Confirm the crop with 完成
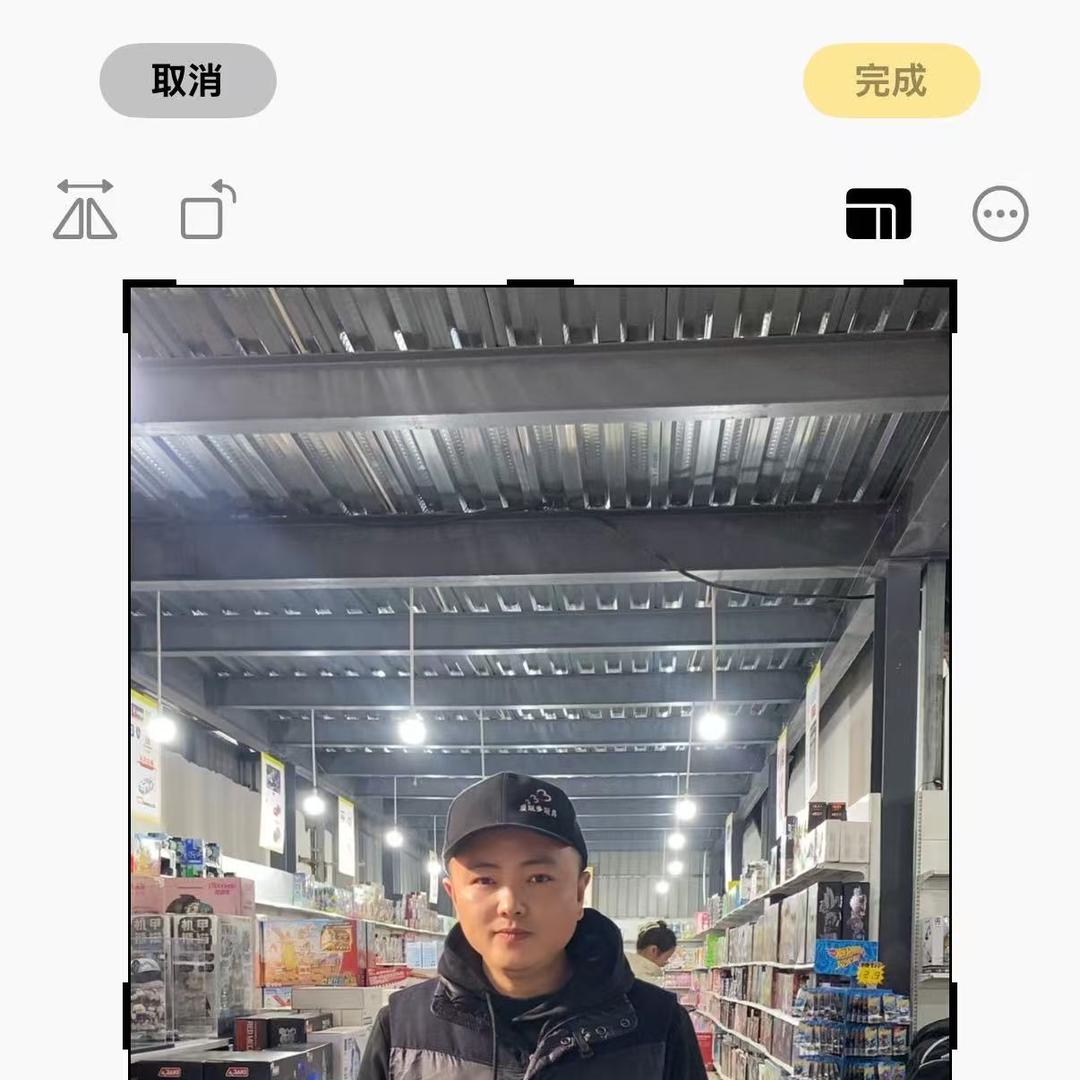1080x1080 pixels. pyautogui.click(x=891, y=80)
